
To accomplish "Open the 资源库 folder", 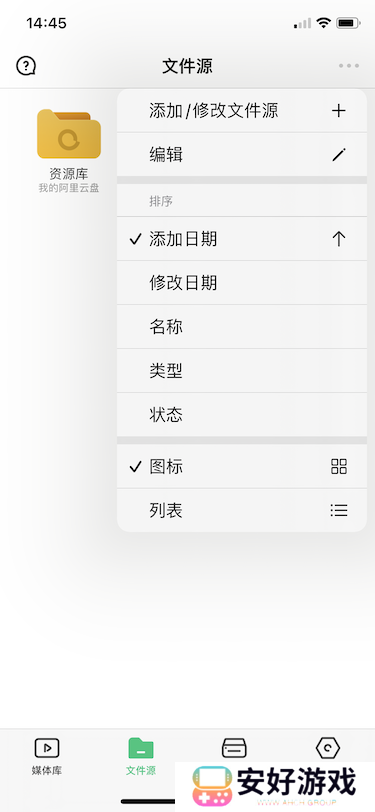I will coord(69,151).
